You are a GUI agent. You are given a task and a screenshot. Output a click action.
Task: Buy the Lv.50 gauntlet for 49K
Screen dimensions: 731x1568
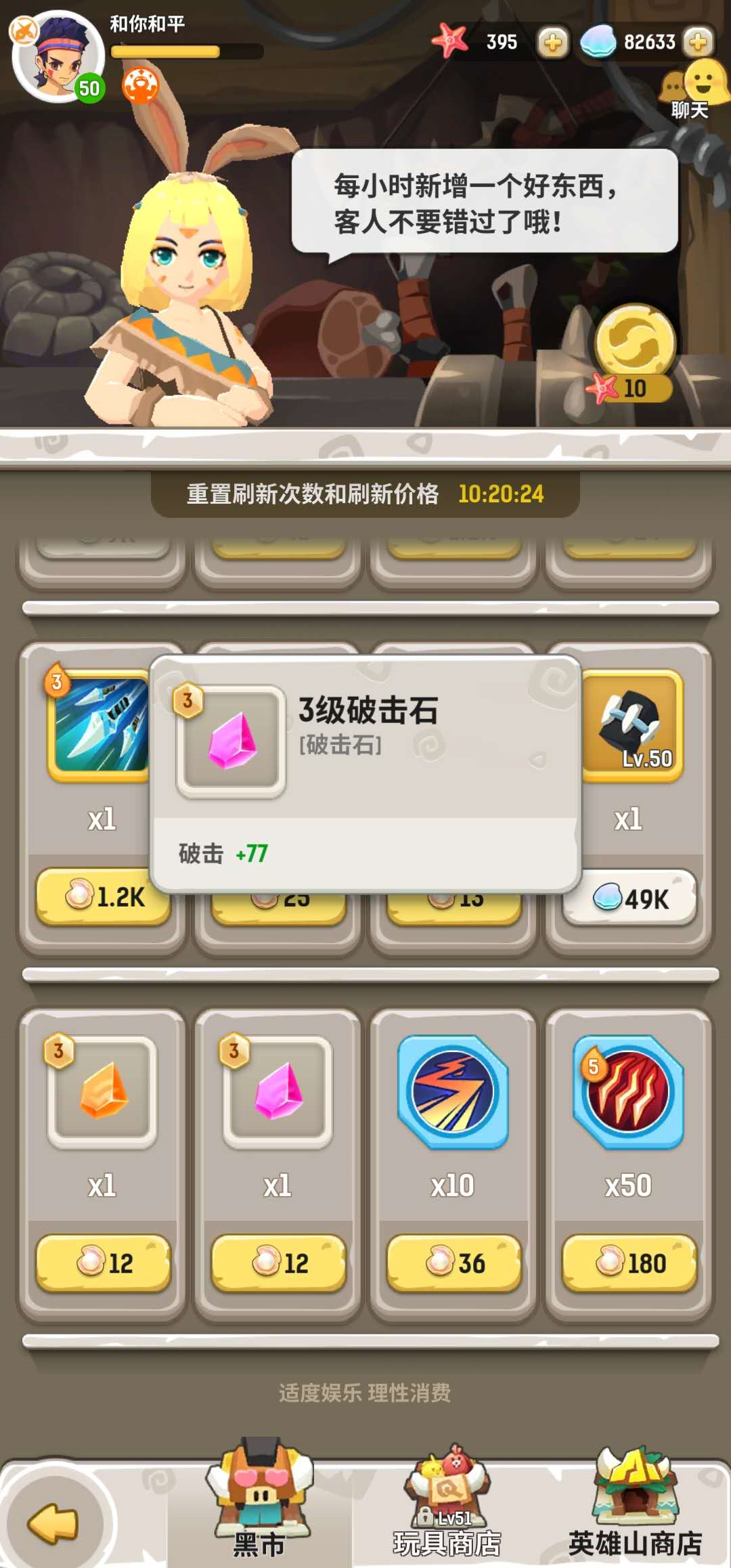629,898
